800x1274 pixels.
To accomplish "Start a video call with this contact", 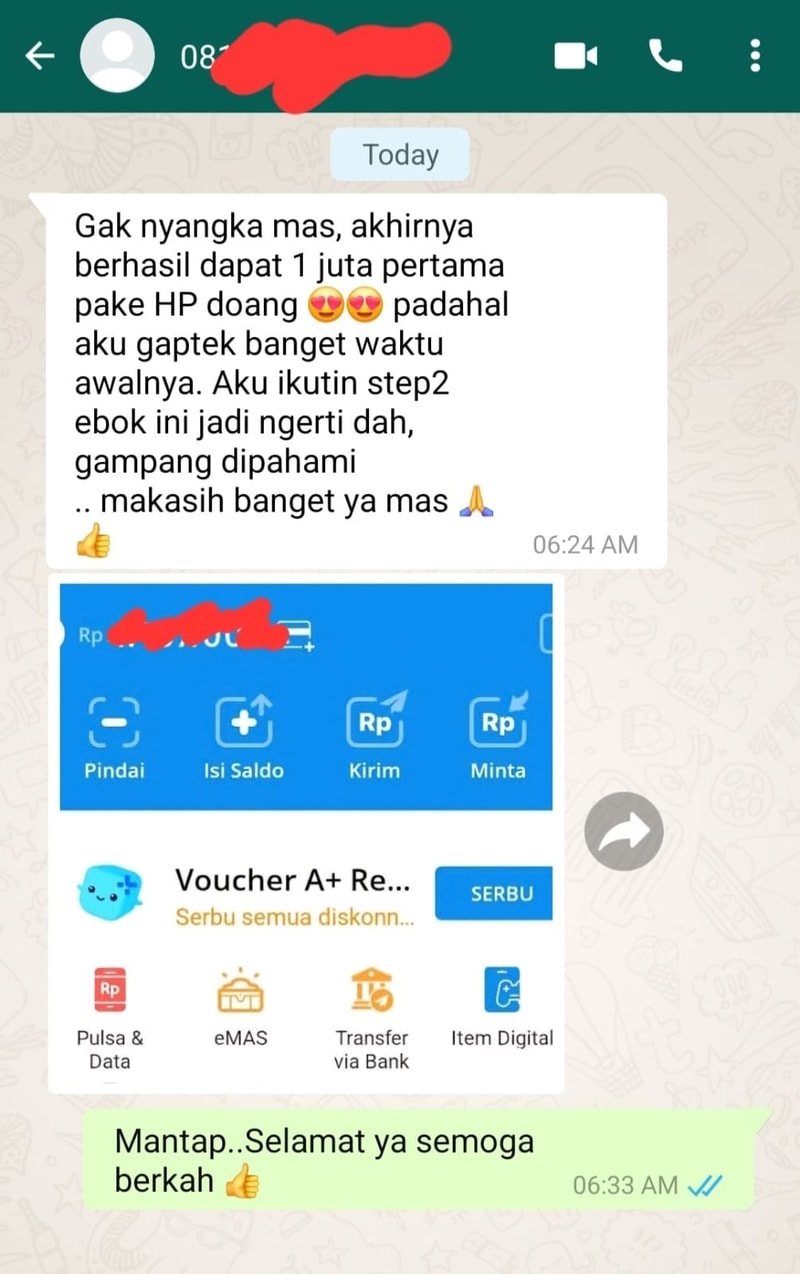I will click(x=576, y=56).
